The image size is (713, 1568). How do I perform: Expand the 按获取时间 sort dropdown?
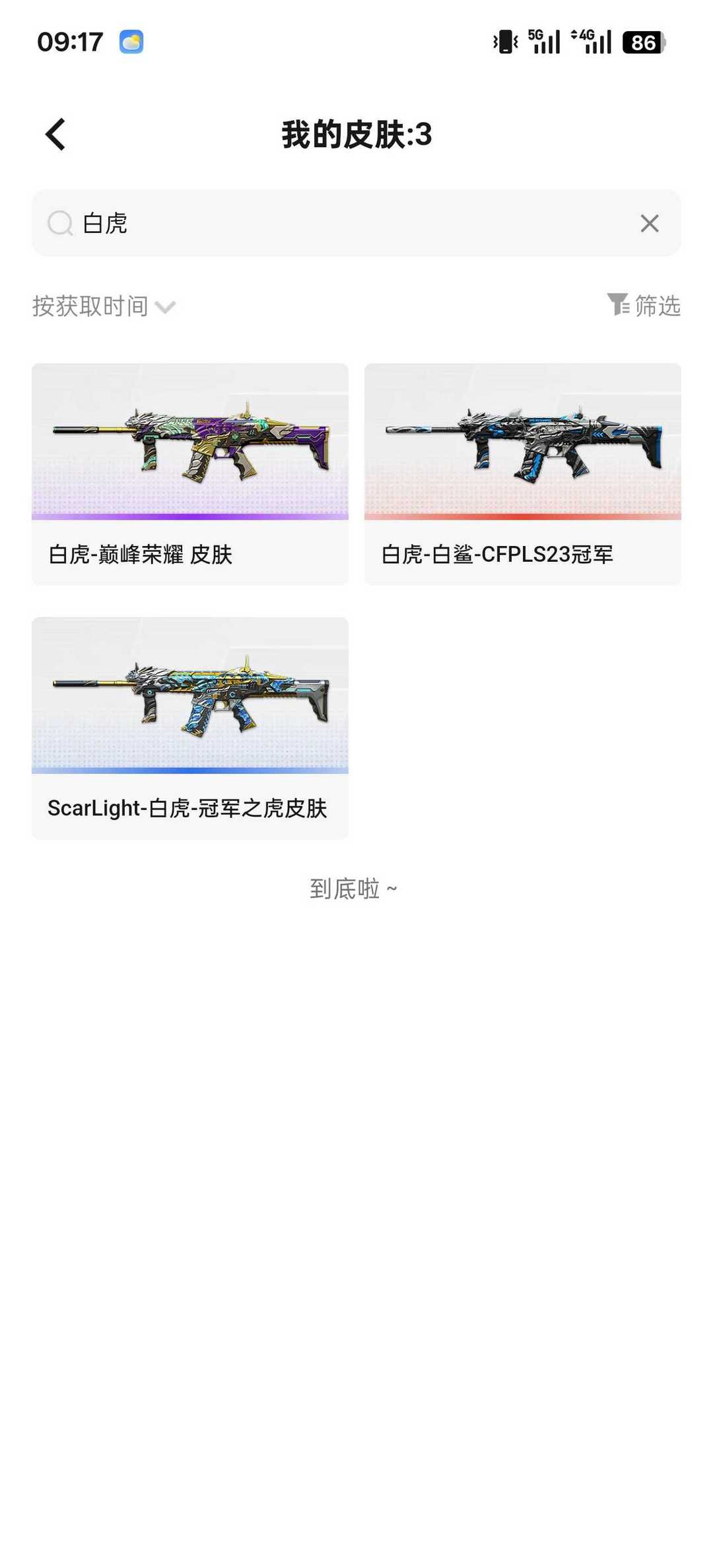click(x=104, y=306)
